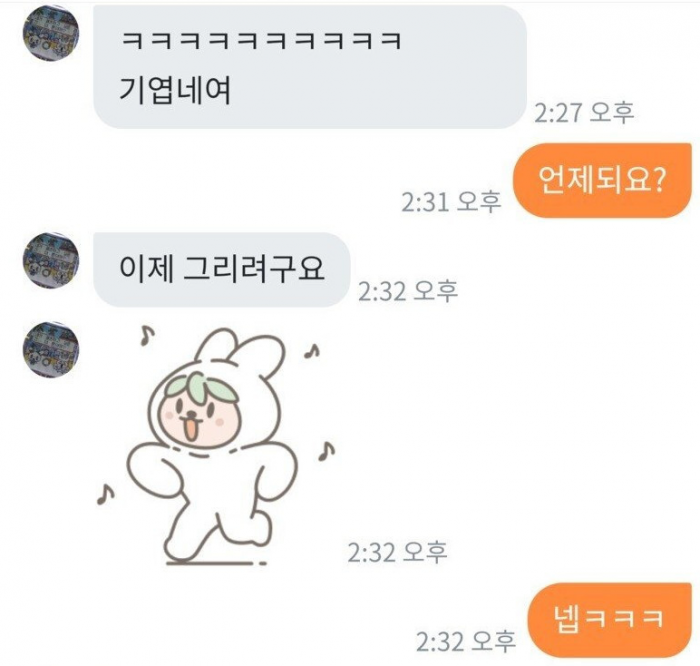The width and height of the screenshot is (700, 666).
Task: Tap the profile picture beside 이제 그리려구요
Action: tap(50, 260)
